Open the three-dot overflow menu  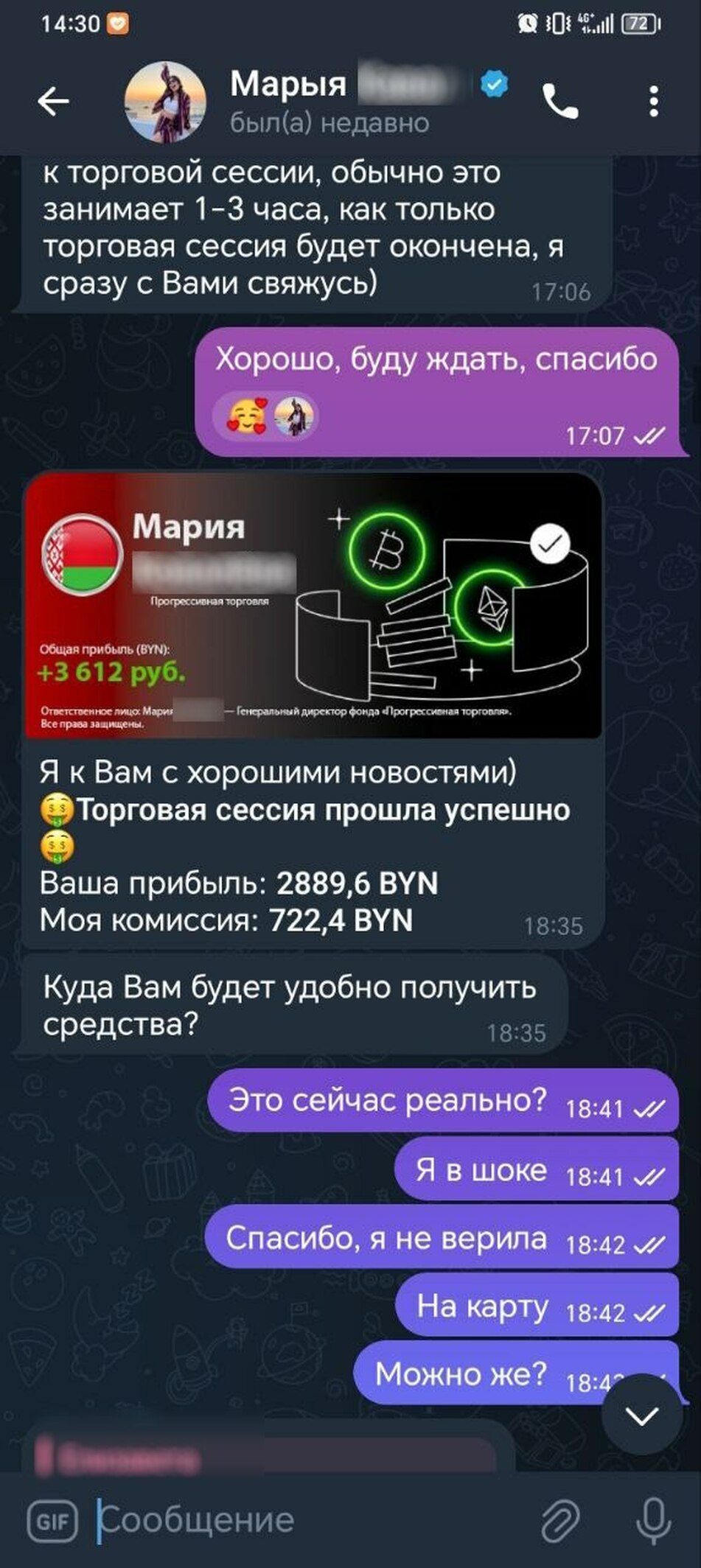[x=653, y=101]
